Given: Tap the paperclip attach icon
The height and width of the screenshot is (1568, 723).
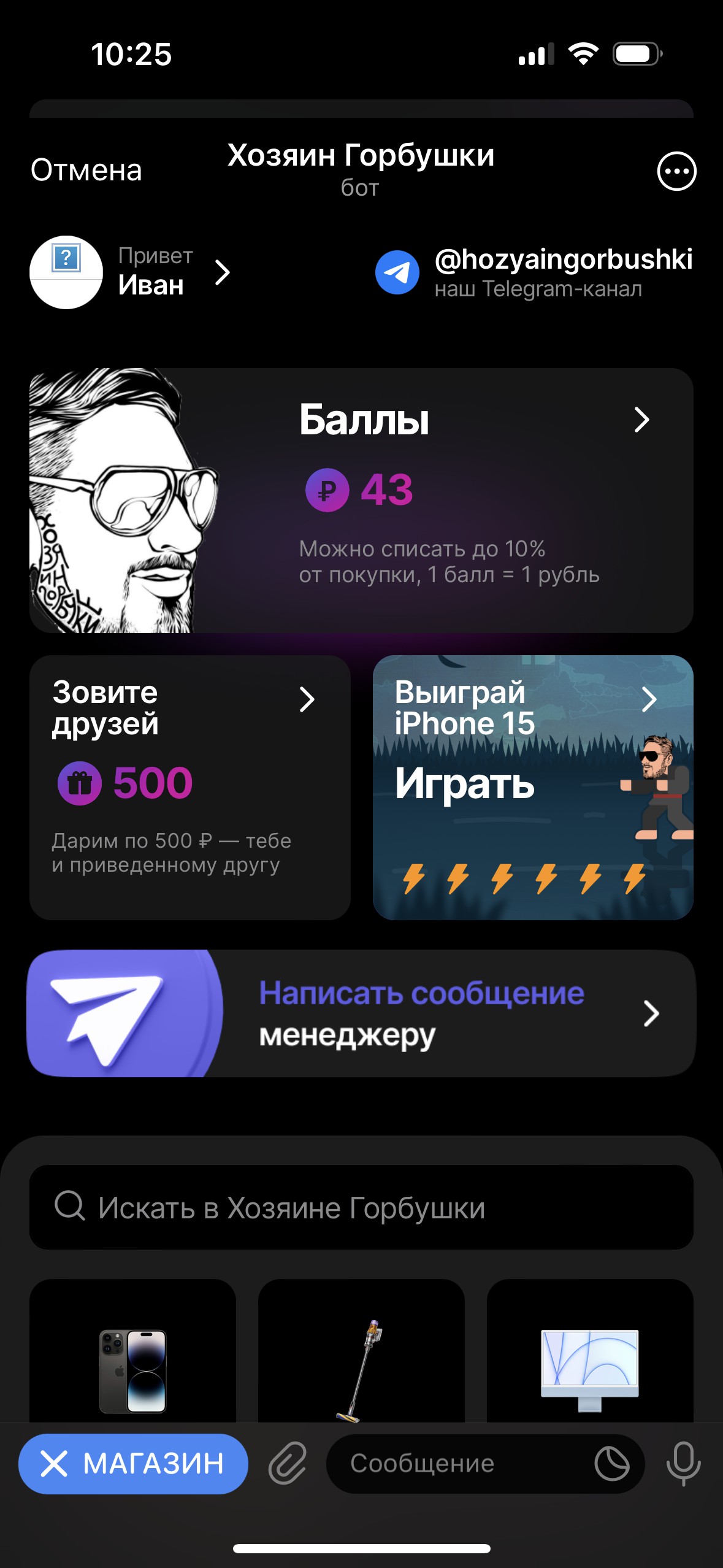Looking at the screenshot, I should 288,1463.
